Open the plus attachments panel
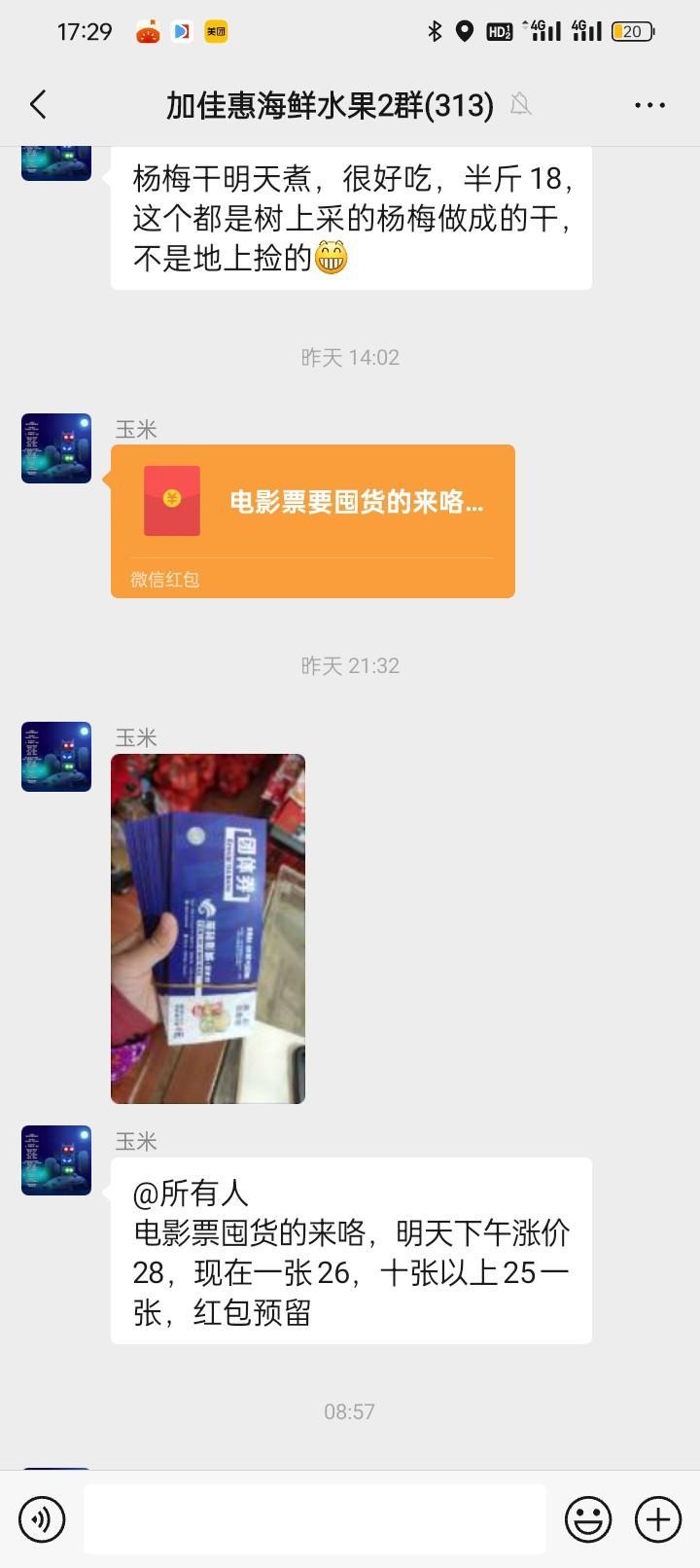The image size is (700, 1568). pyautogui.click(x=658, y=1518)
